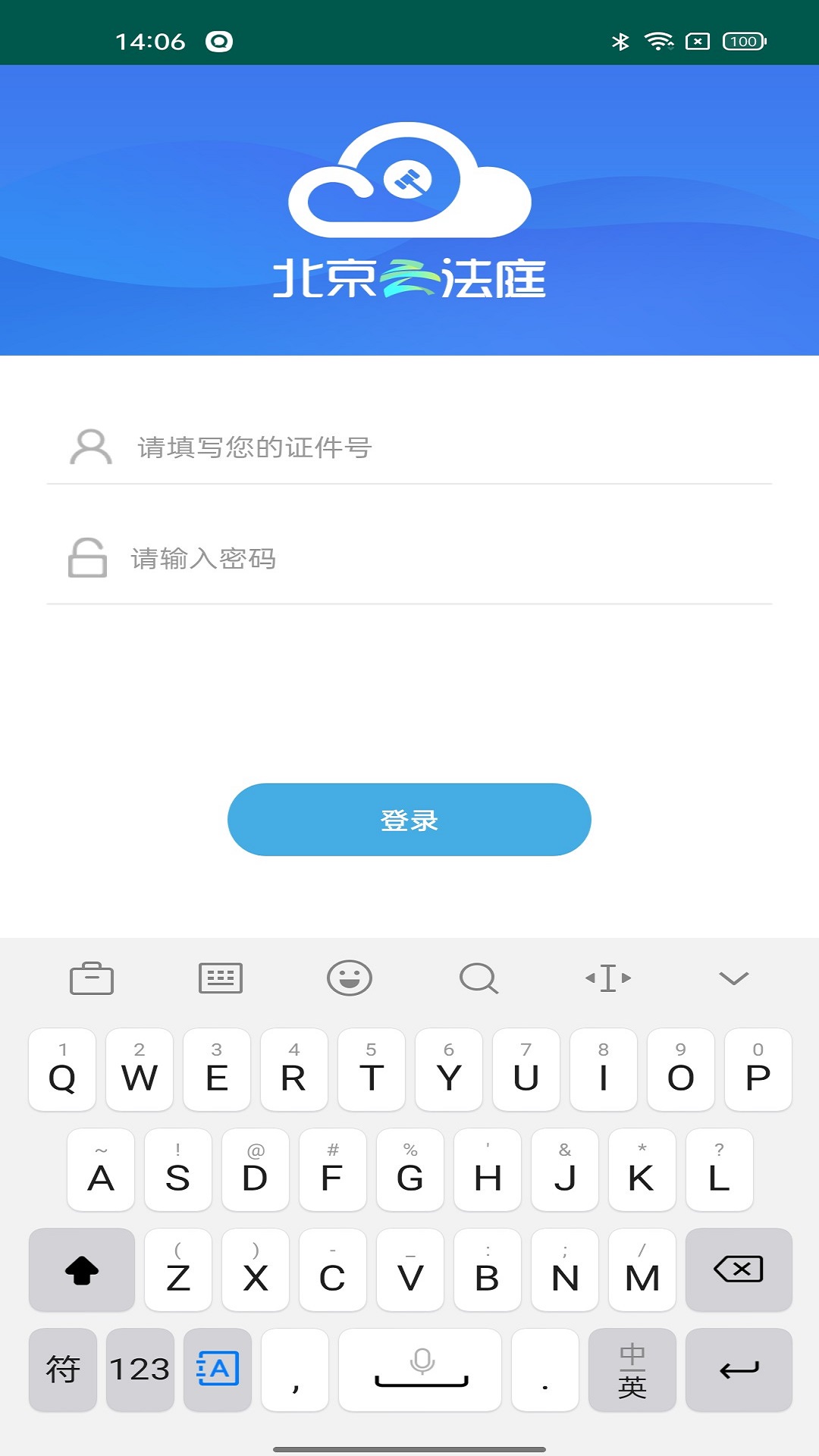Screen dimensions: 819x1456
Task: Tap the keyboard backspace key
Action: tap(739, 1269)
